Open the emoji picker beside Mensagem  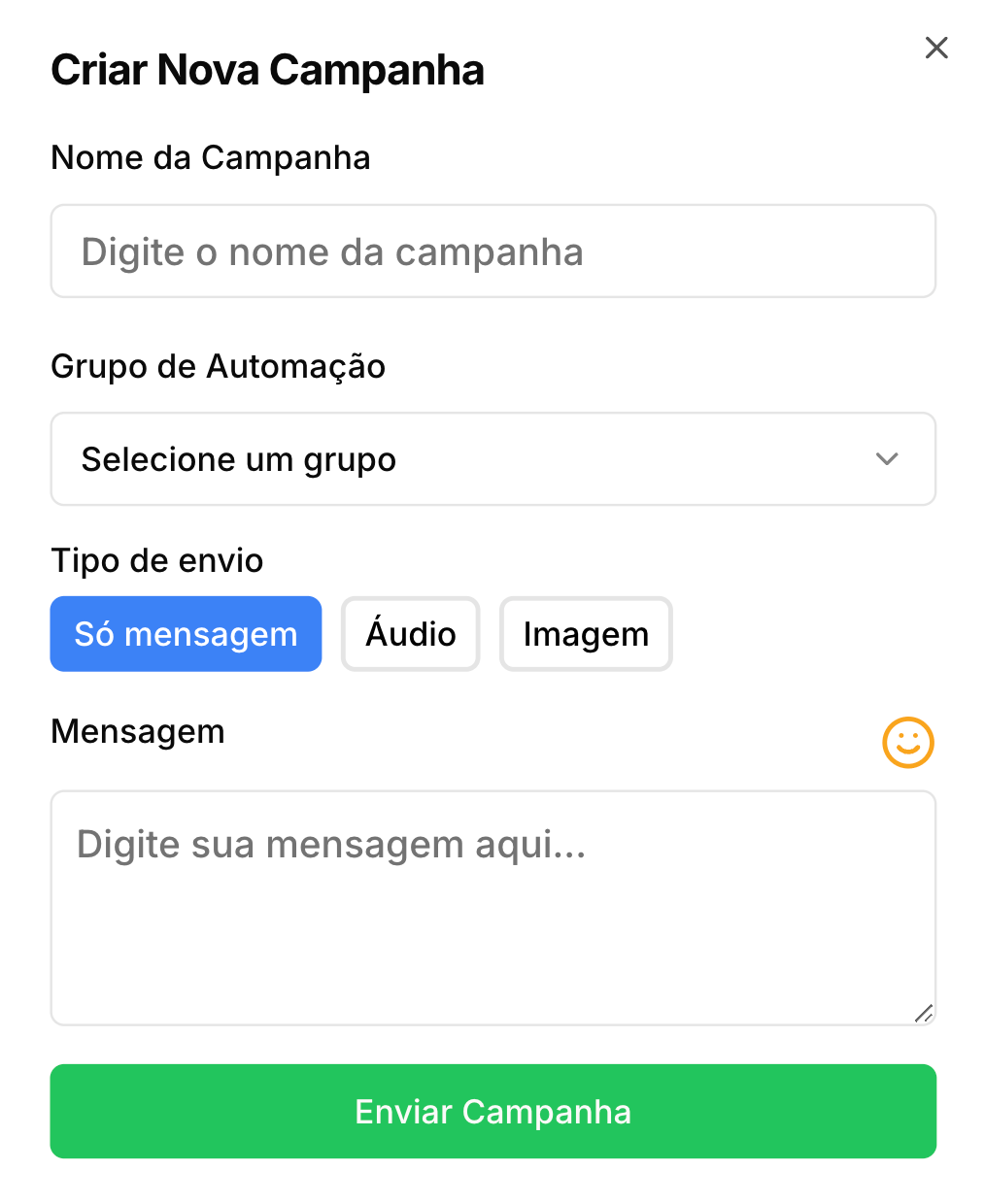907,743
